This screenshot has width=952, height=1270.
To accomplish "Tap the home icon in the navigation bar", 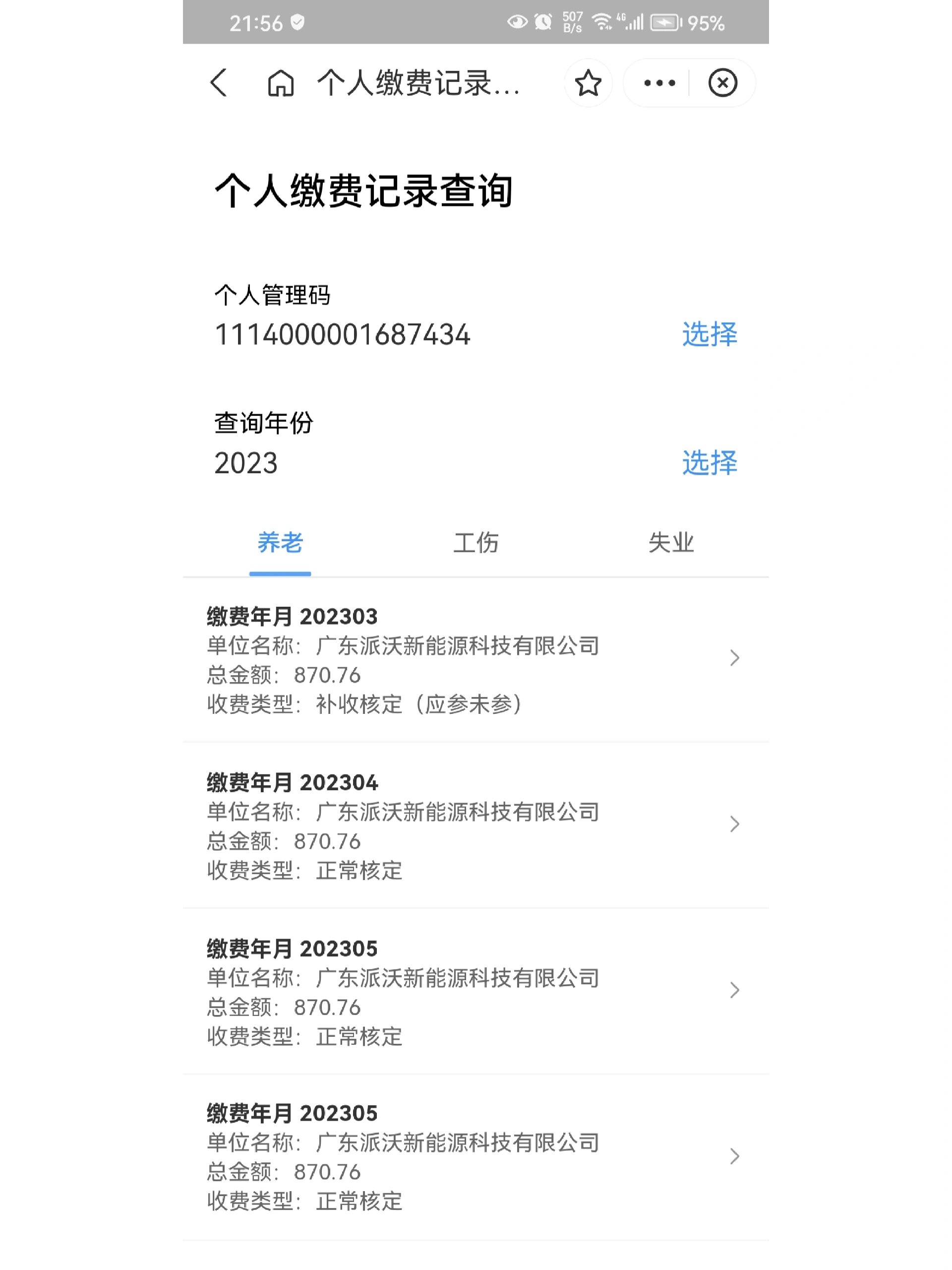I will coord(281,83).
